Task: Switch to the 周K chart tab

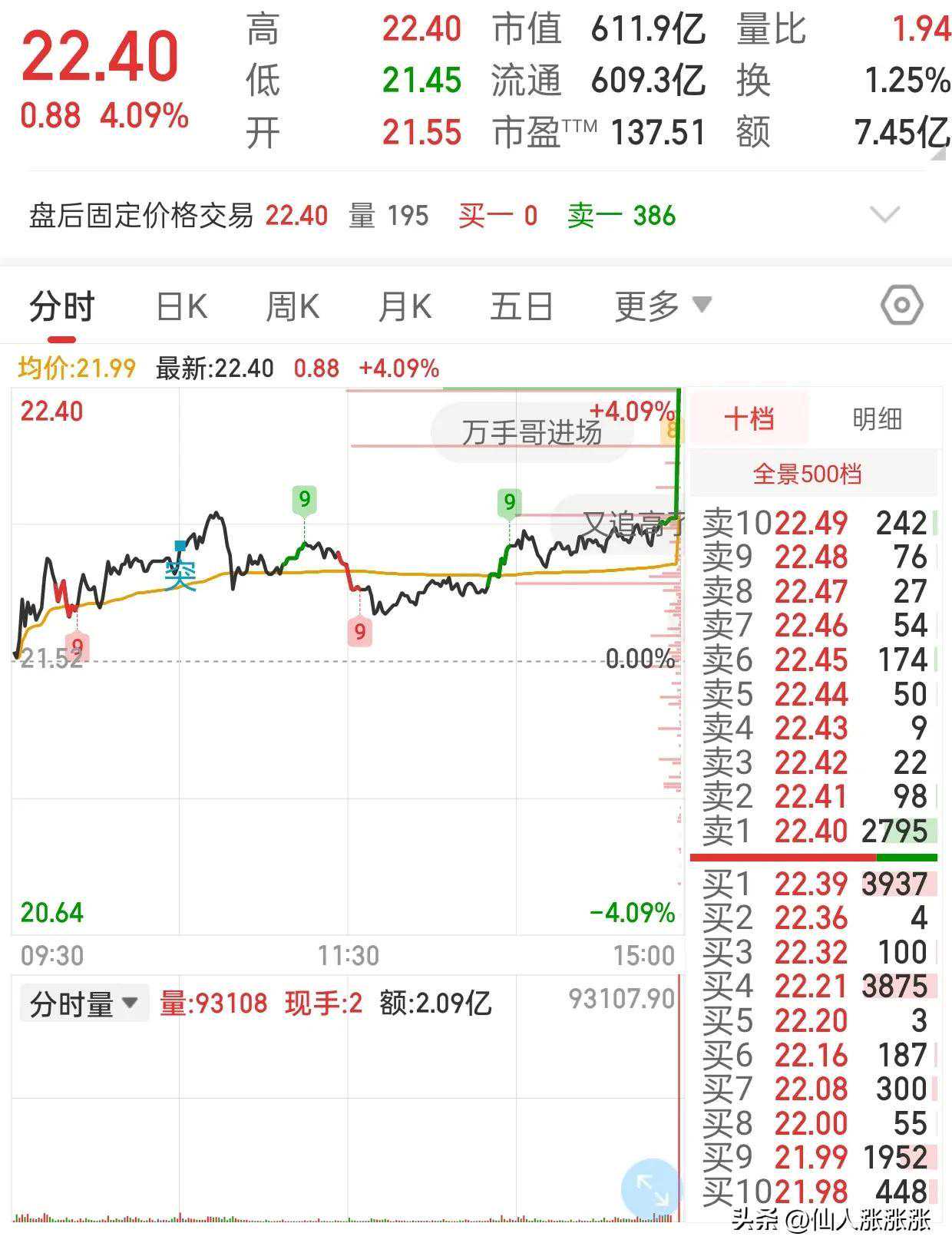Action: pos(292,306)
